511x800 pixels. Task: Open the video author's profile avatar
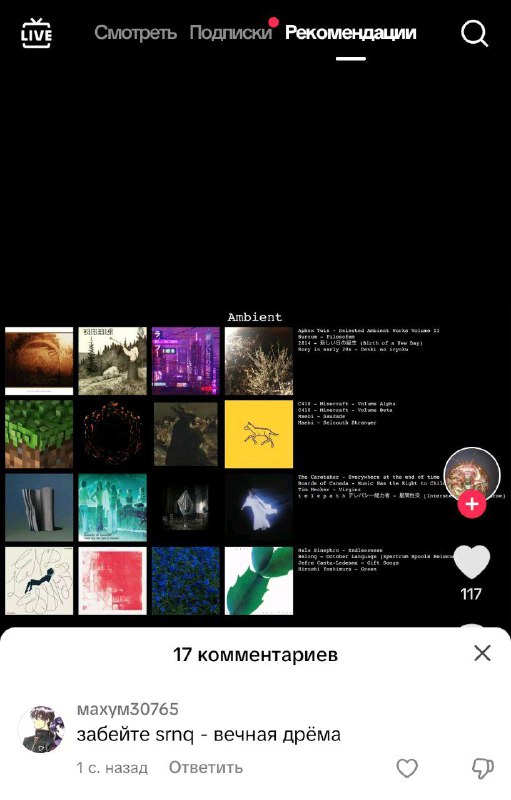472,476
